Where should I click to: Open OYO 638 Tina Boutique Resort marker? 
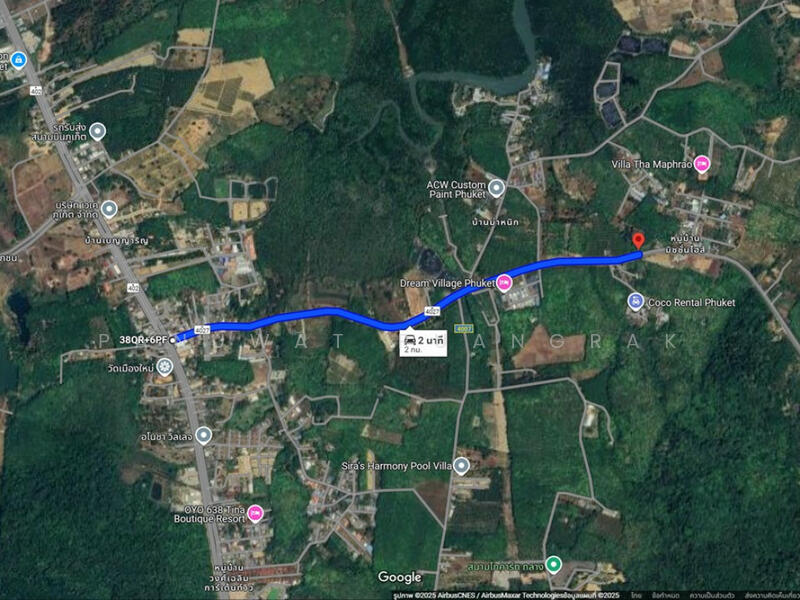[x=256, y=514]
